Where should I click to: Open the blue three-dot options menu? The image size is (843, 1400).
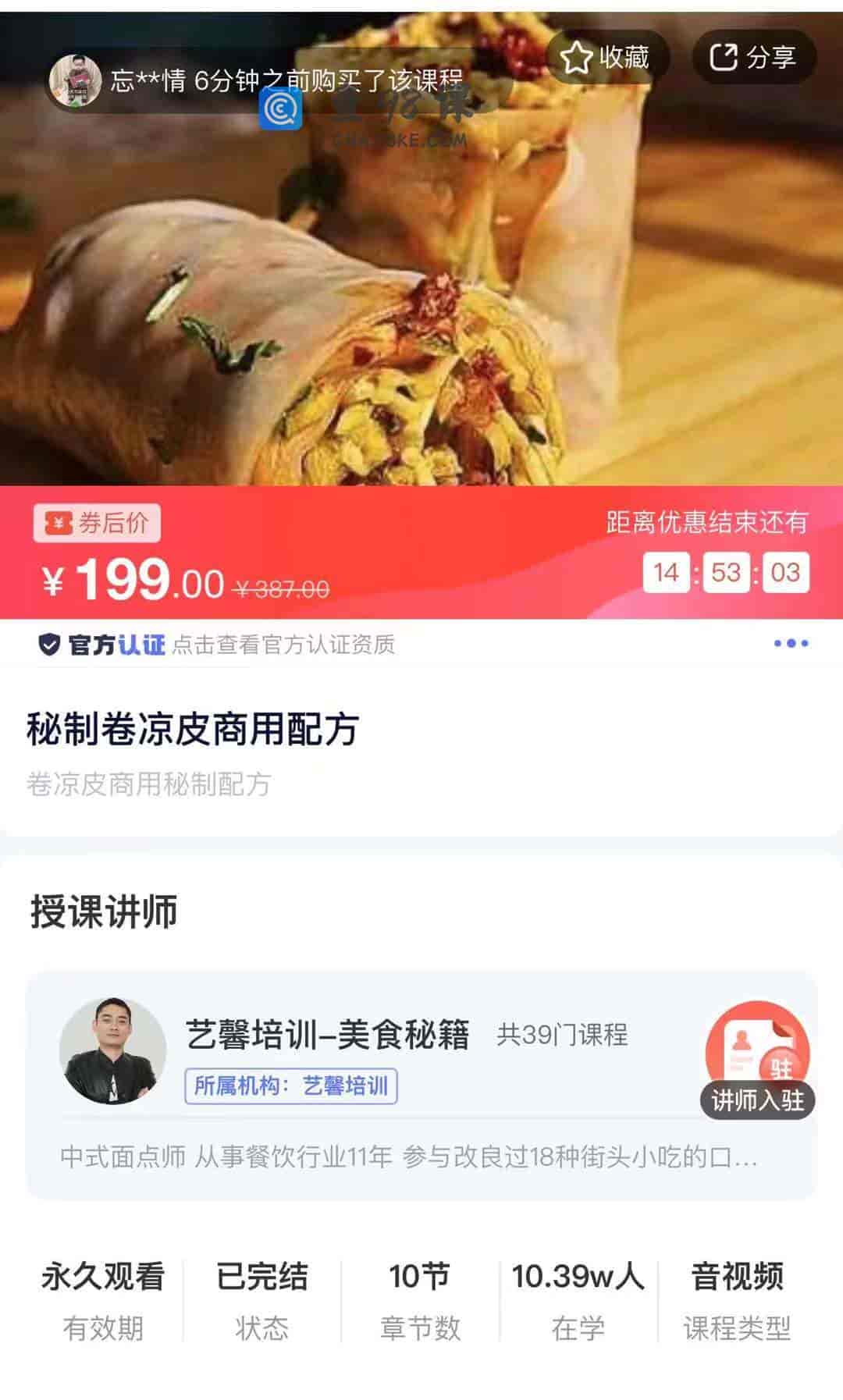(x=791, y=643)
